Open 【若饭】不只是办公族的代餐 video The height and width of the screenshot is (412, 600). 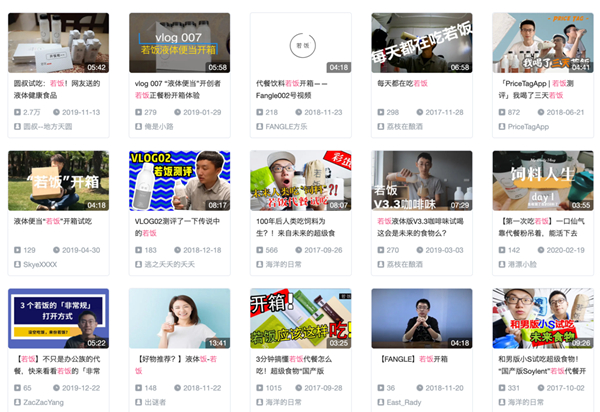58,319
